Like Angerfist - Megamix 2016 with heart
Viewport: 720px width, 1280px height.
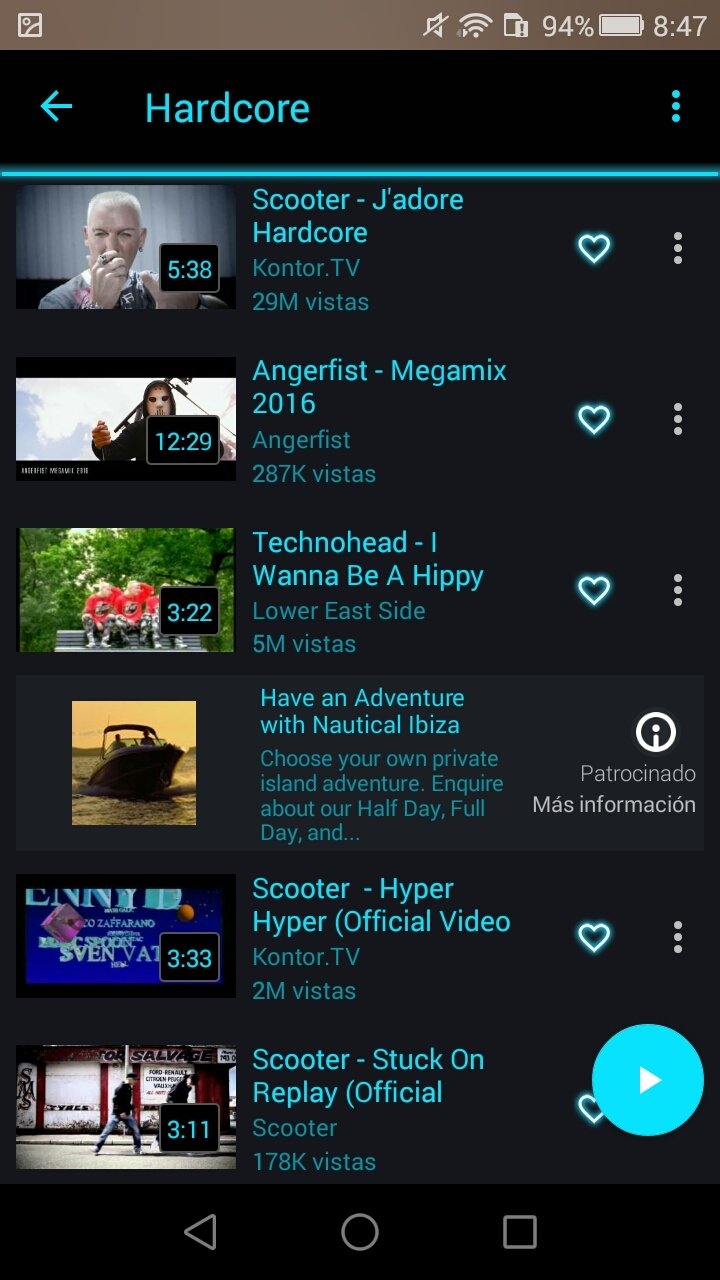(x=594, y=419)
